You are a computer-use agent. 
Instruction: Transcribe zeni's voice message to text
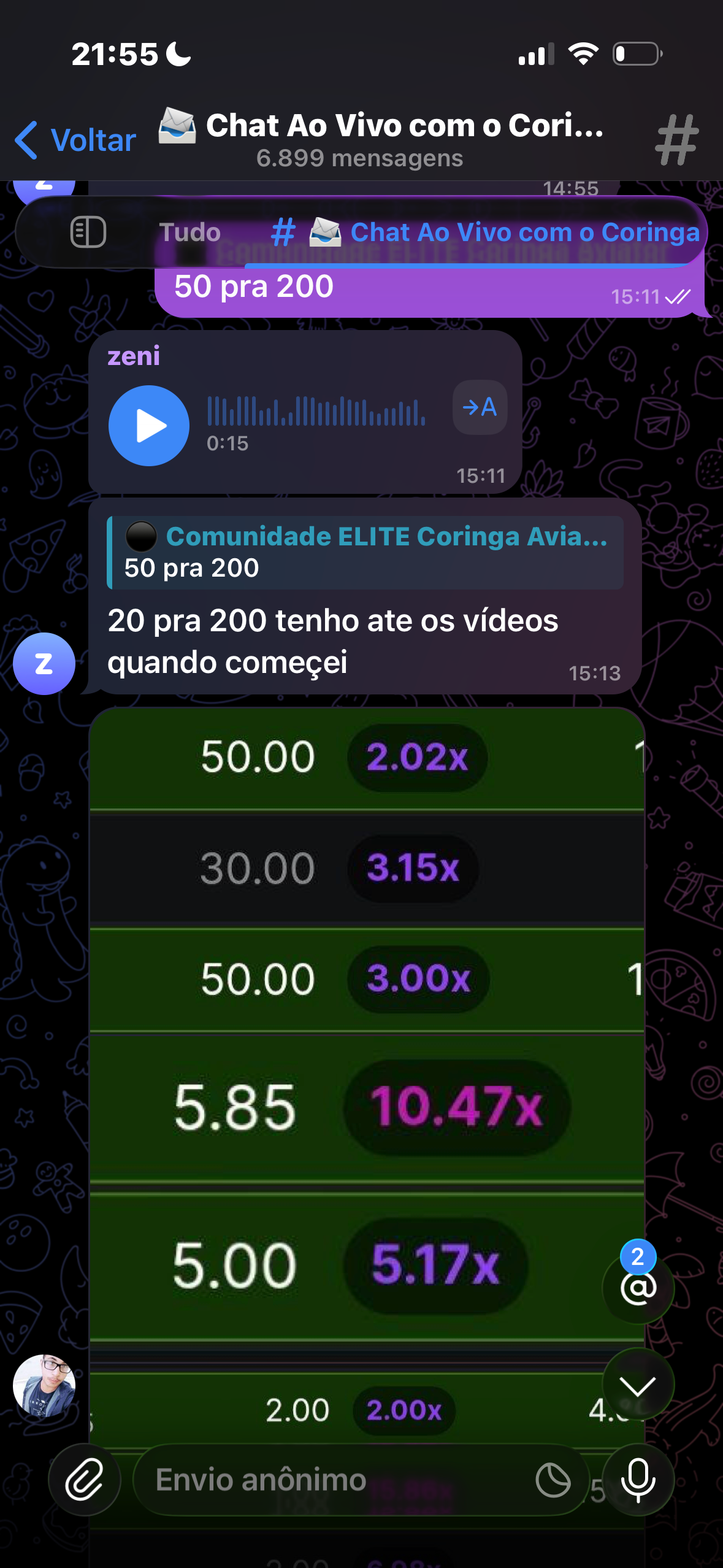pos(480,407)
